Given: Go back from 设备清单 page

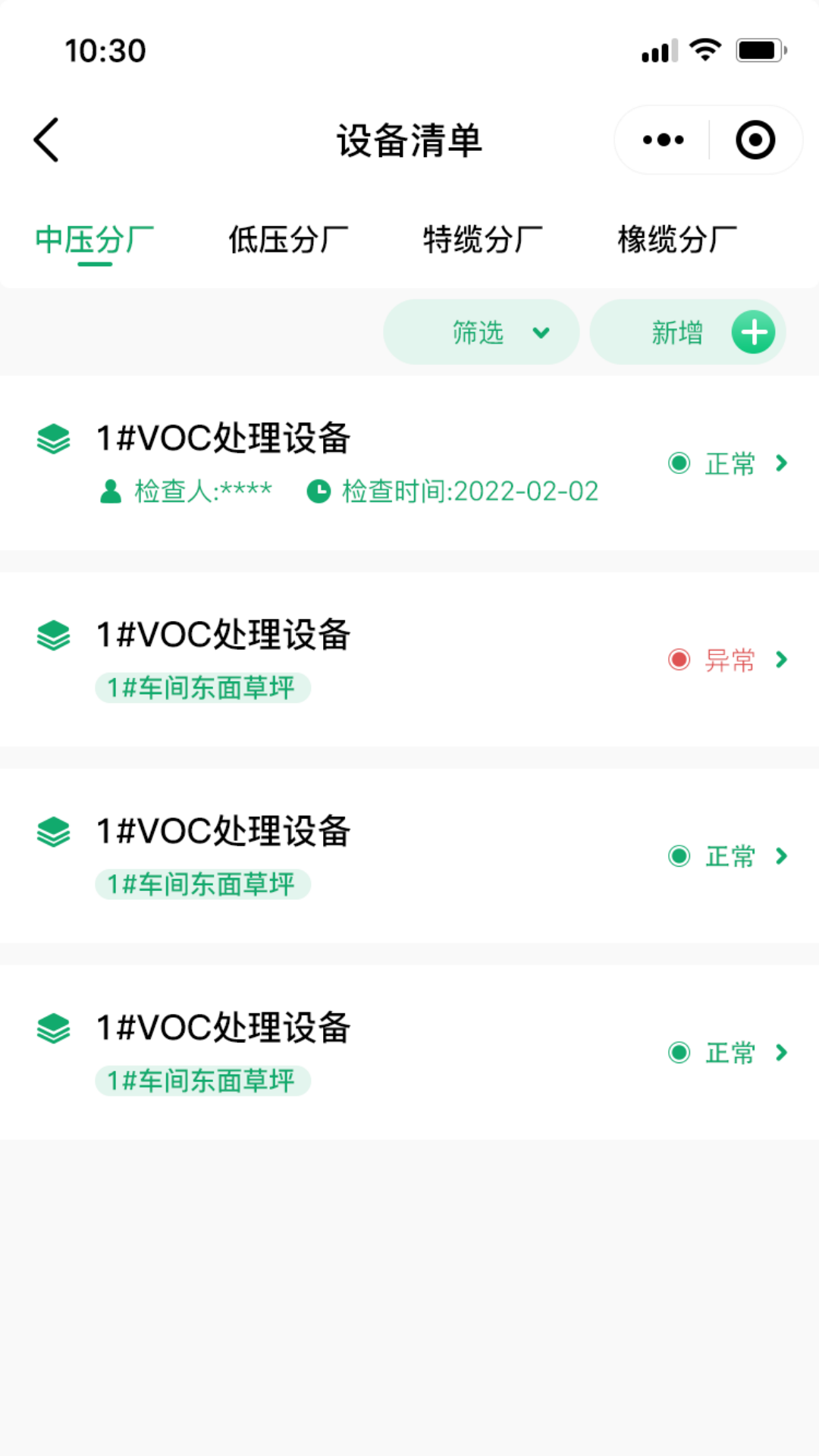Looking at the screenshot, I should pos(47,140).
